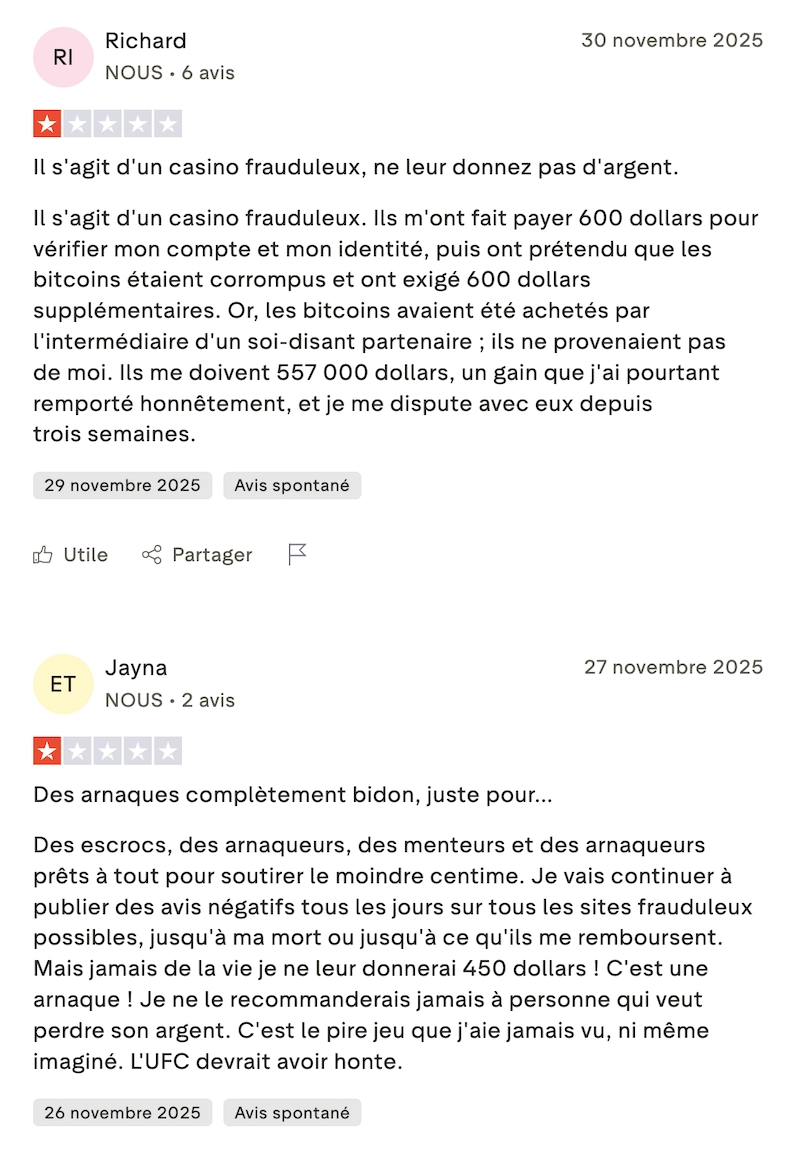800x1160 pixels.
Task: Click the 26 novembre 2025 date tag
Action: point(122,1112)
